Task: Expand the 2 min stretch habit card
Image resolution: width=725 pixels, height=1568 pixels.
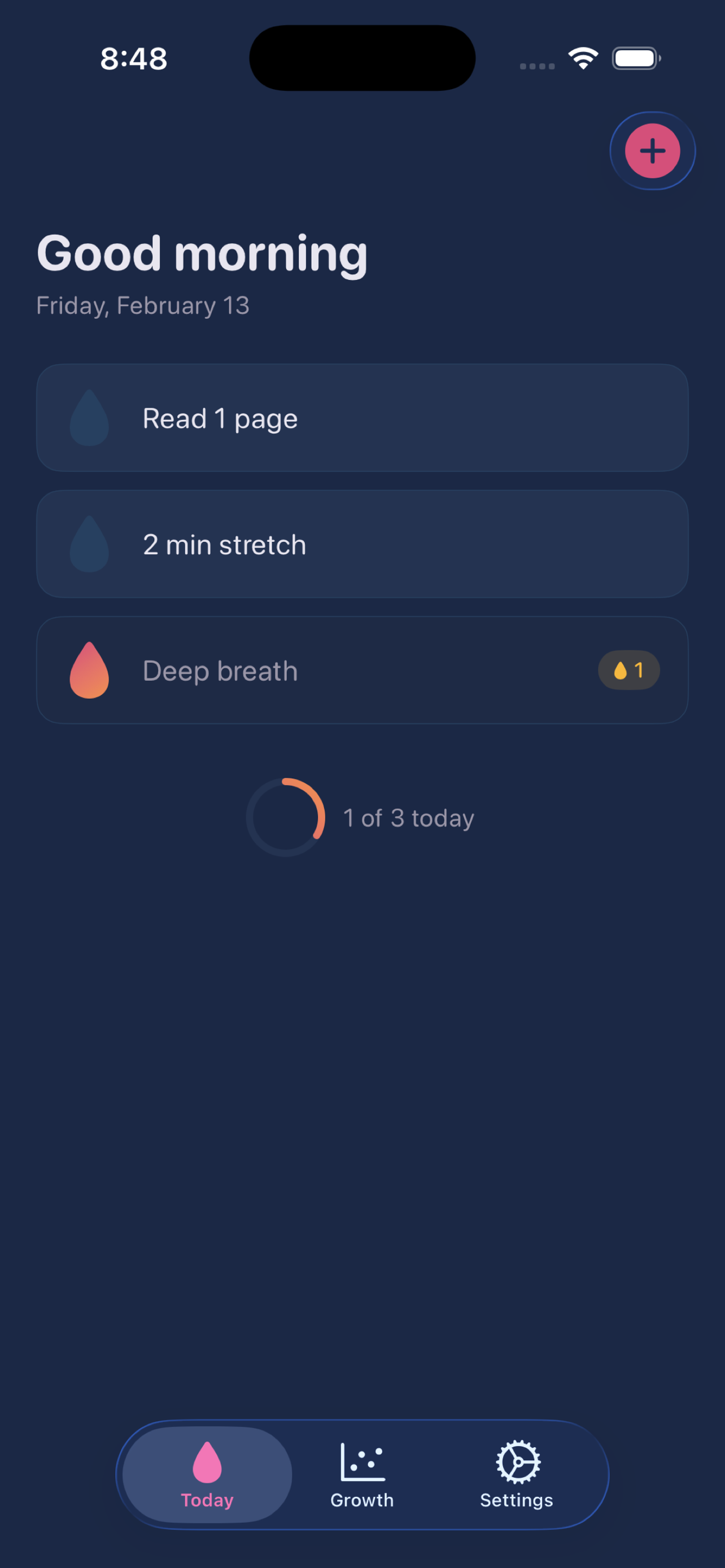Action: [362, 544]
